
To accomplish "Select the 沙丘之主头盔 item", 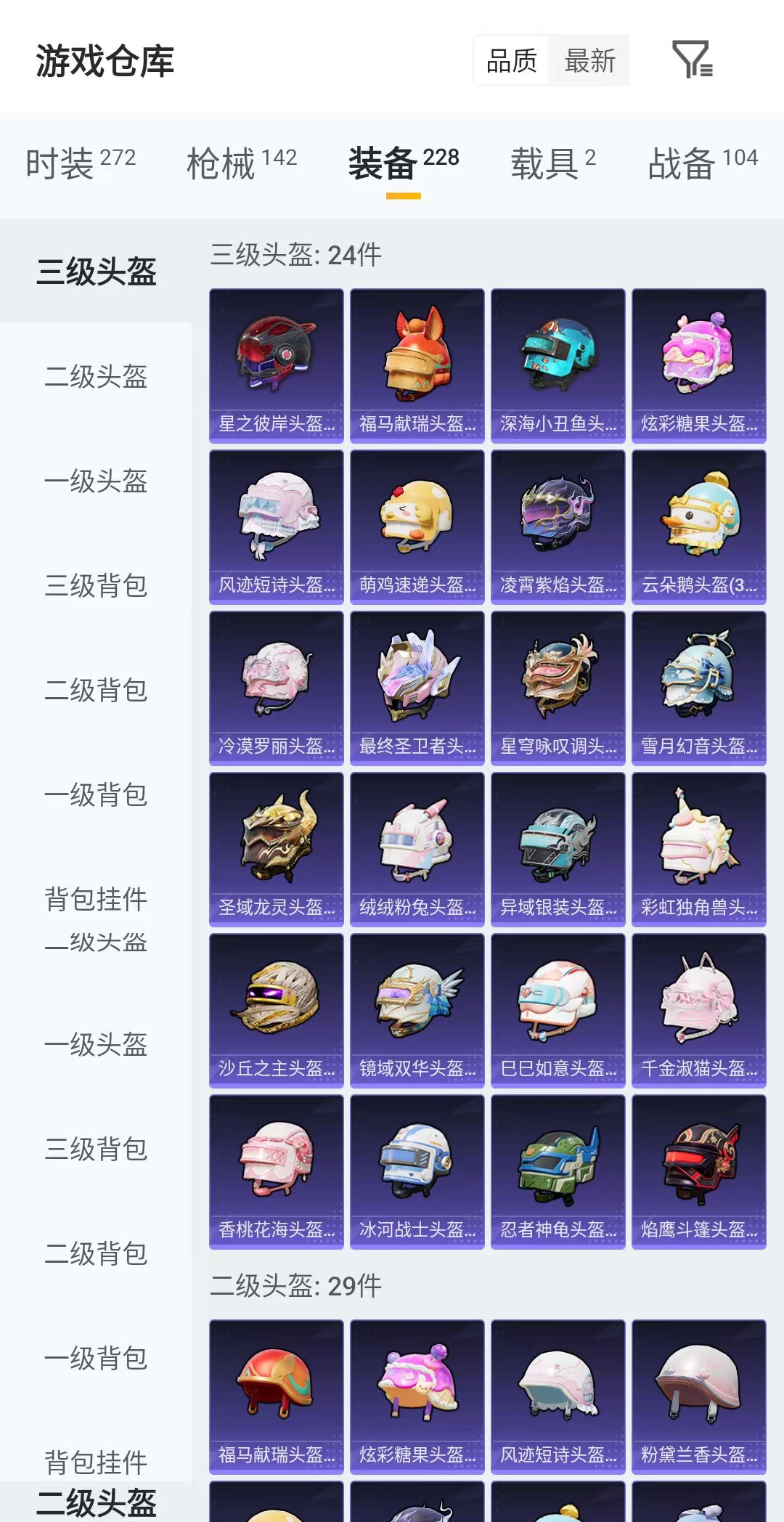I will pyautogui.click(x=276, y=1008).
